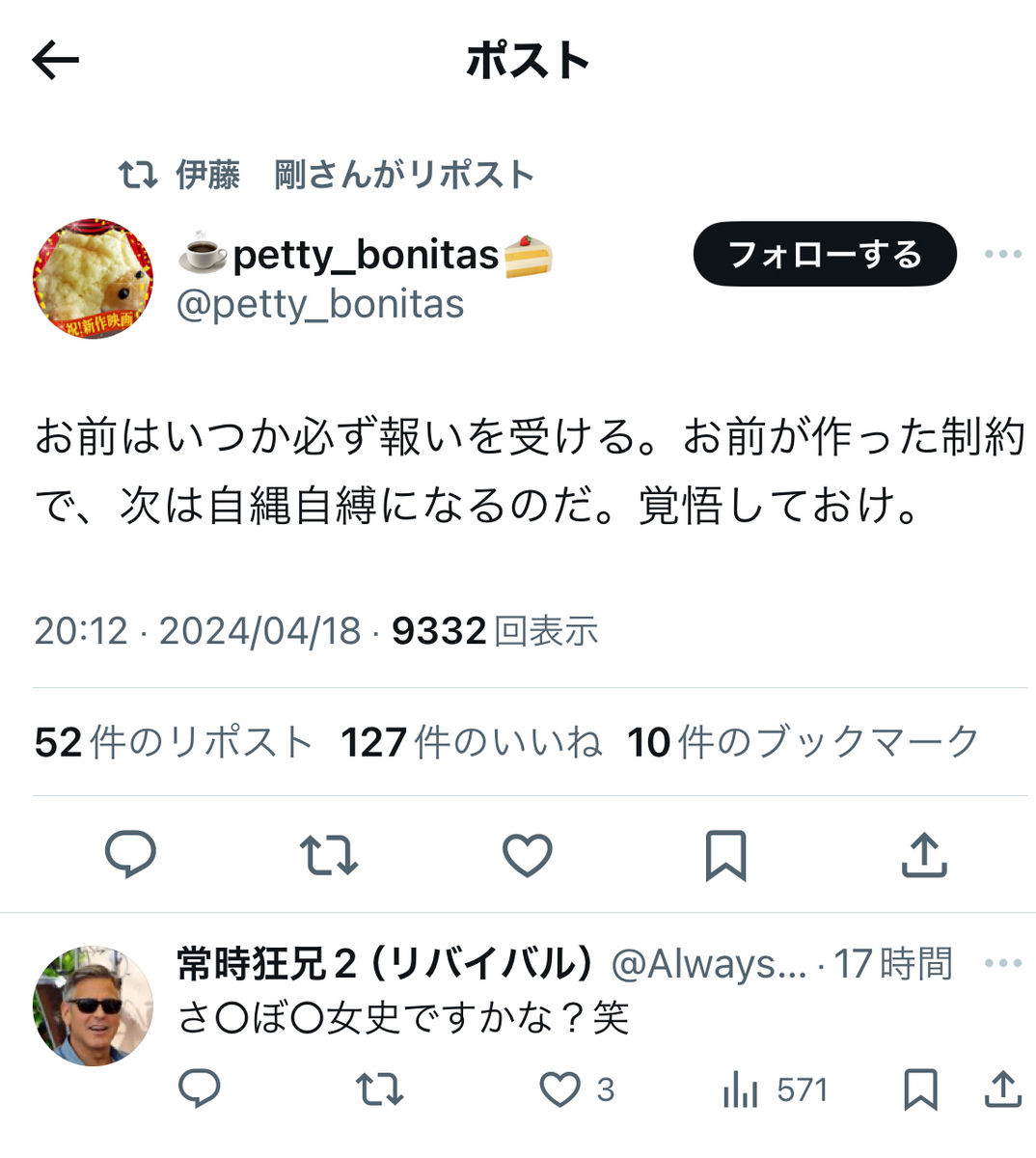
Task: Open the @petty_bonitas handle
Action: [319, 305]
